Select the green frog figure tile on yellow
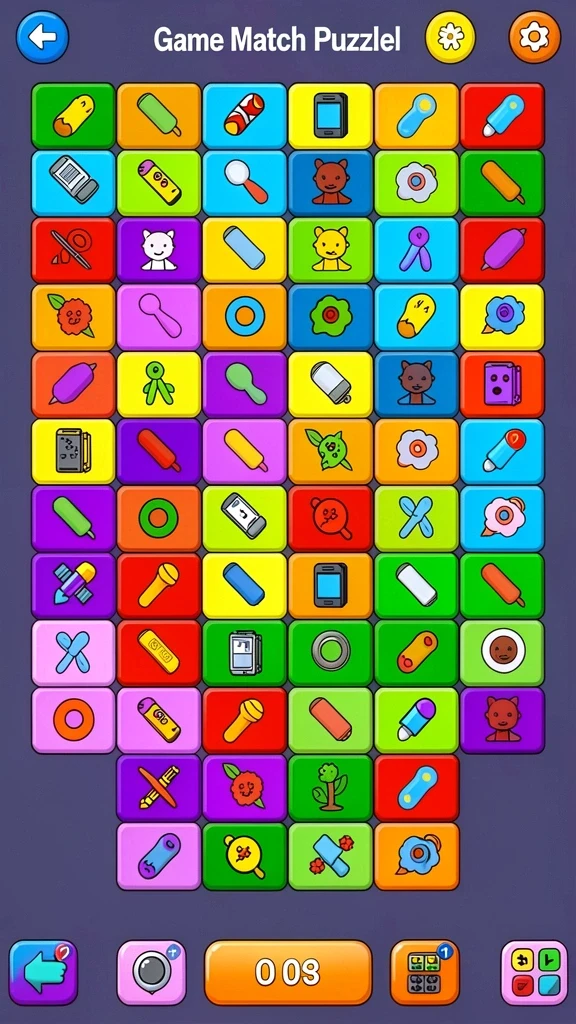Screen dimensions: 576x1024 (159, 385)
